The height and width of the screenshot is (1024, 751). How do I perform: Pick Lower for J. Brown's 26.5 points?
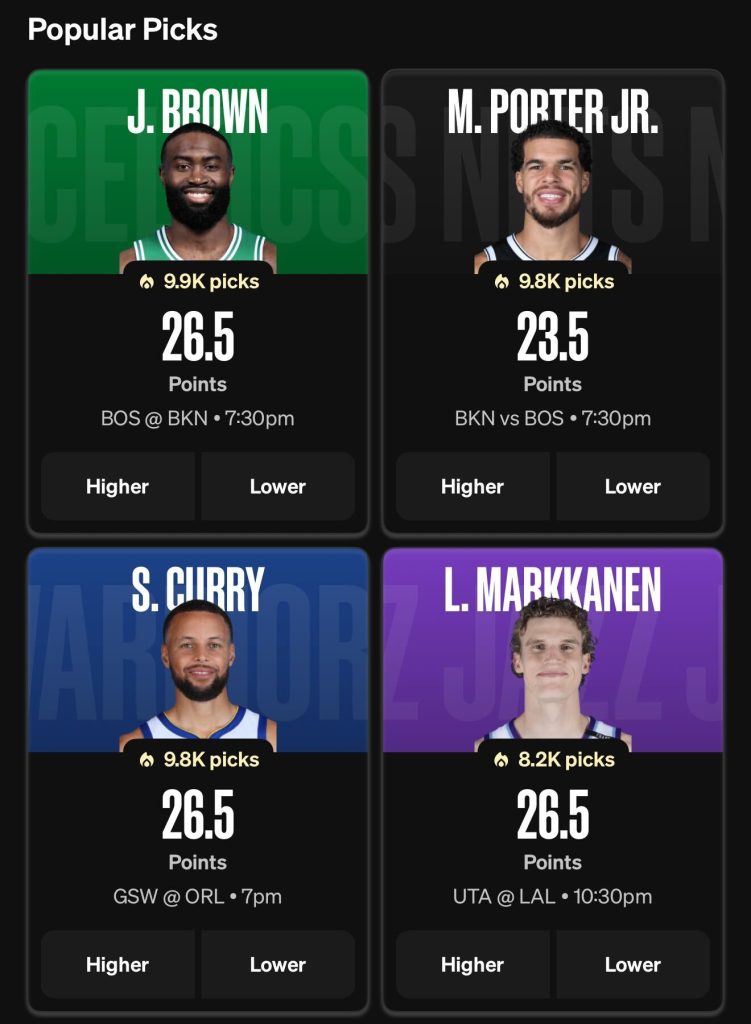[277, 487]
